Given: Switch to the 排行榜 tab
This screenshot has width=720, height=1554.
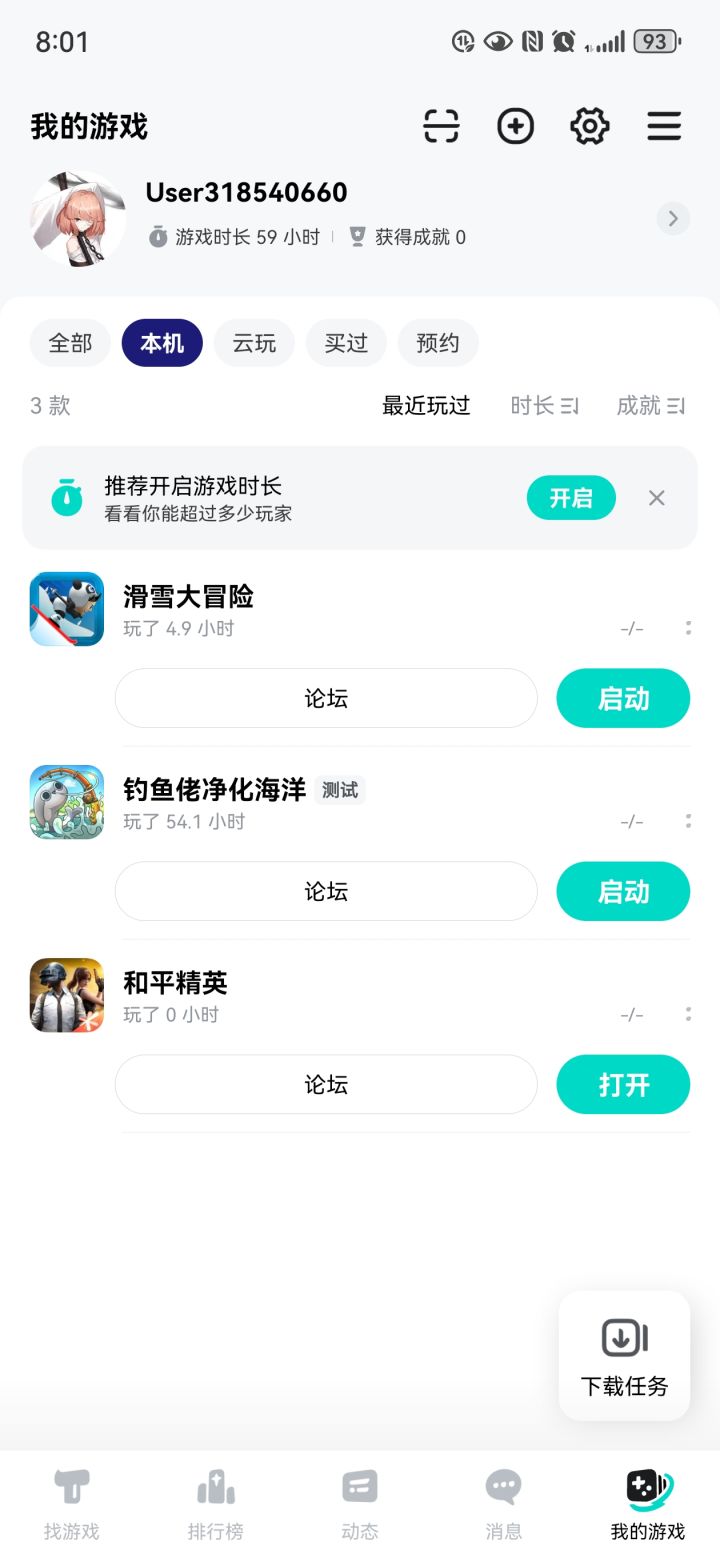Looking at the screenshot, I should tap(215, 1504).
